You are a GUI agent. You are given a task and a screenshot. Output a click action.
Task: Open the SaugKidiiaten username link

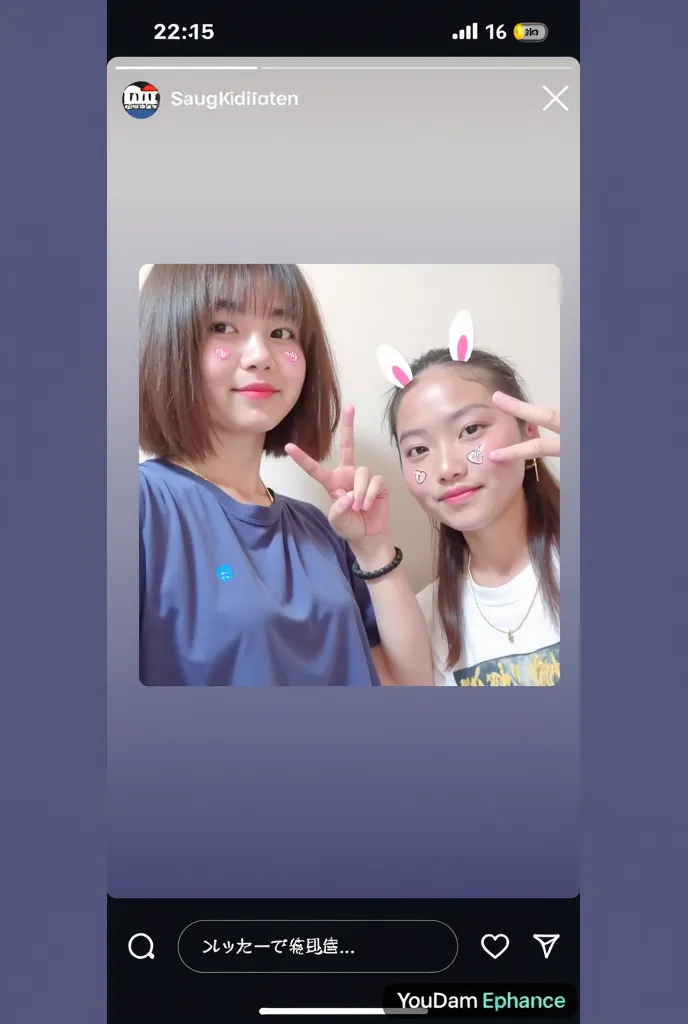pyautogui.click(x=234, y=99)
